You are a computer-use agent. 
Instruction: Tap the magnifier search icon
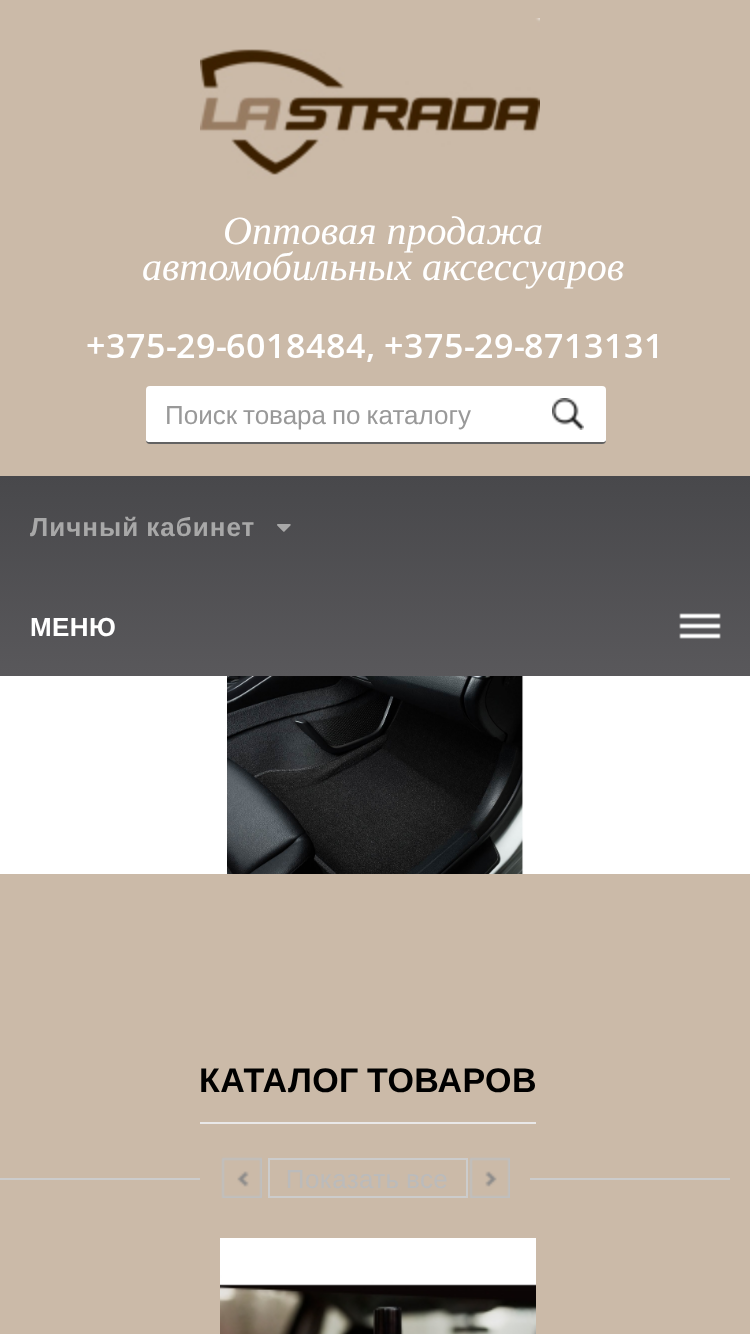568,414
